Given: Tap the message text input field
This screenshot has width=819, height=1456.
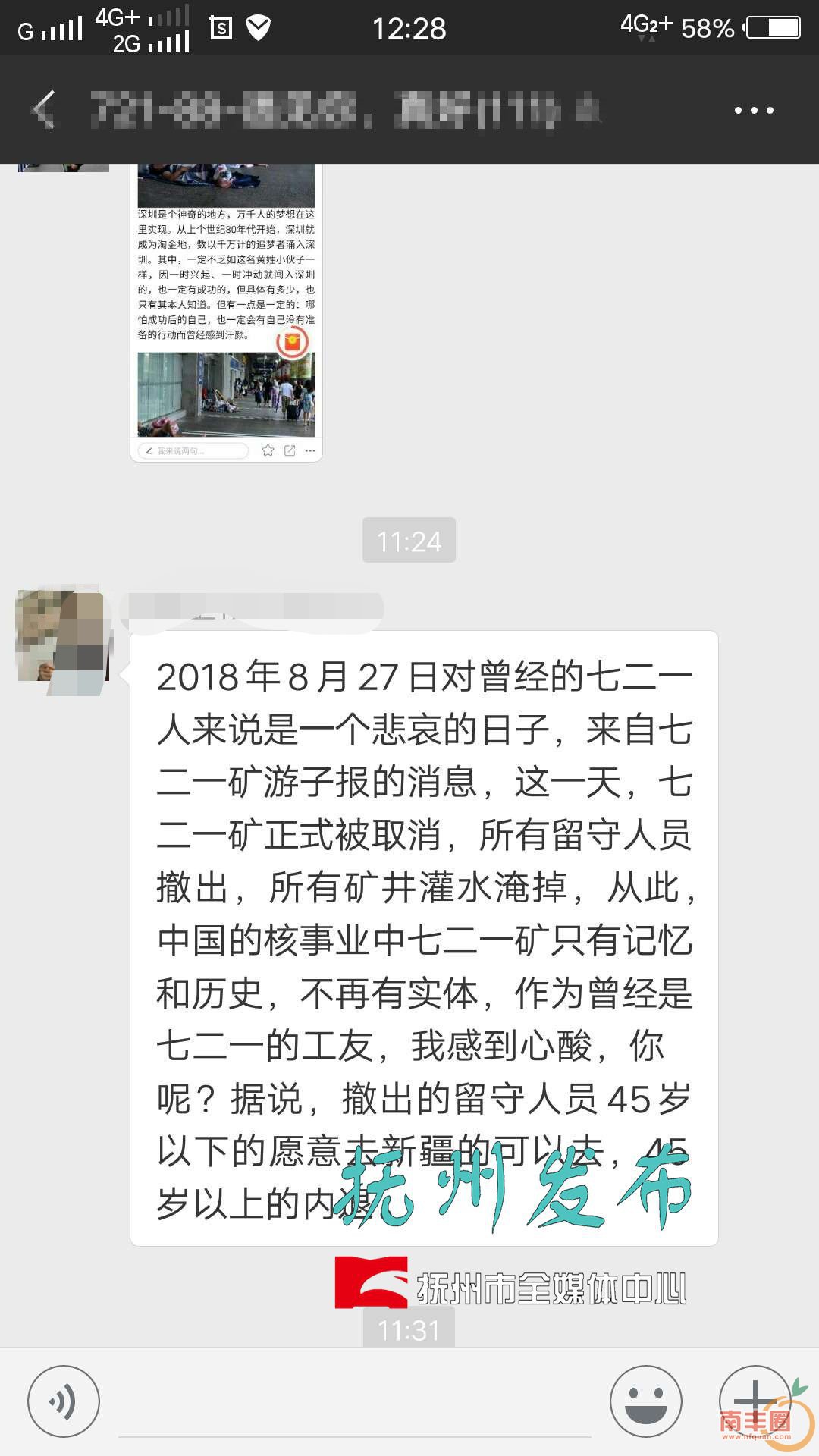Looking at the screenshot, I should (354, 1403).
